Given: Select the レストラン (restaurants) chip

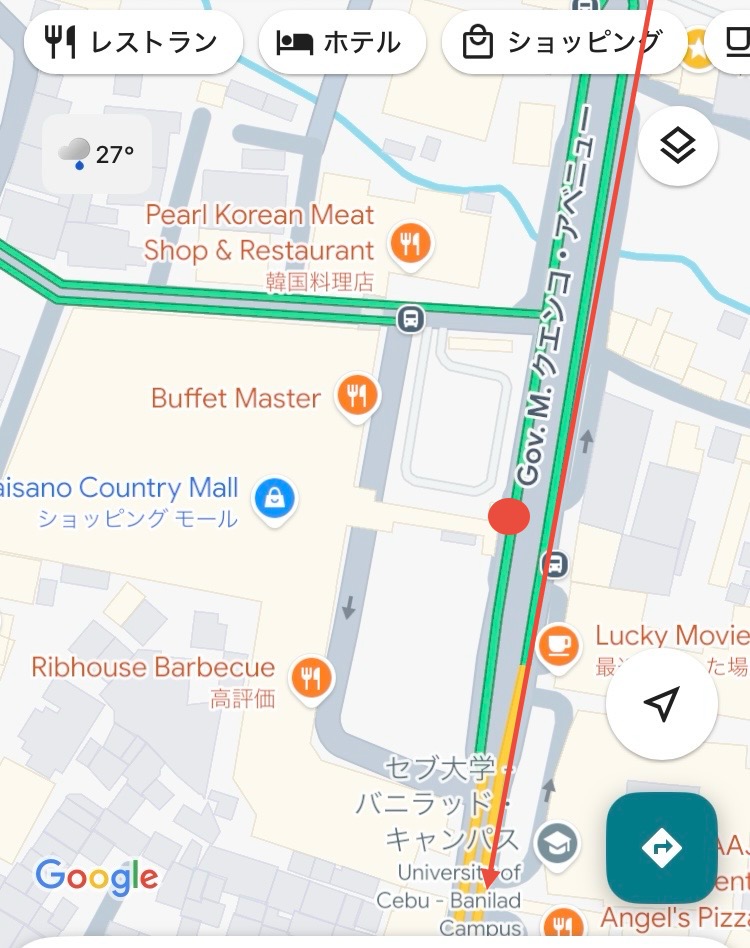Looking at the screenshot, I should 132,43.
